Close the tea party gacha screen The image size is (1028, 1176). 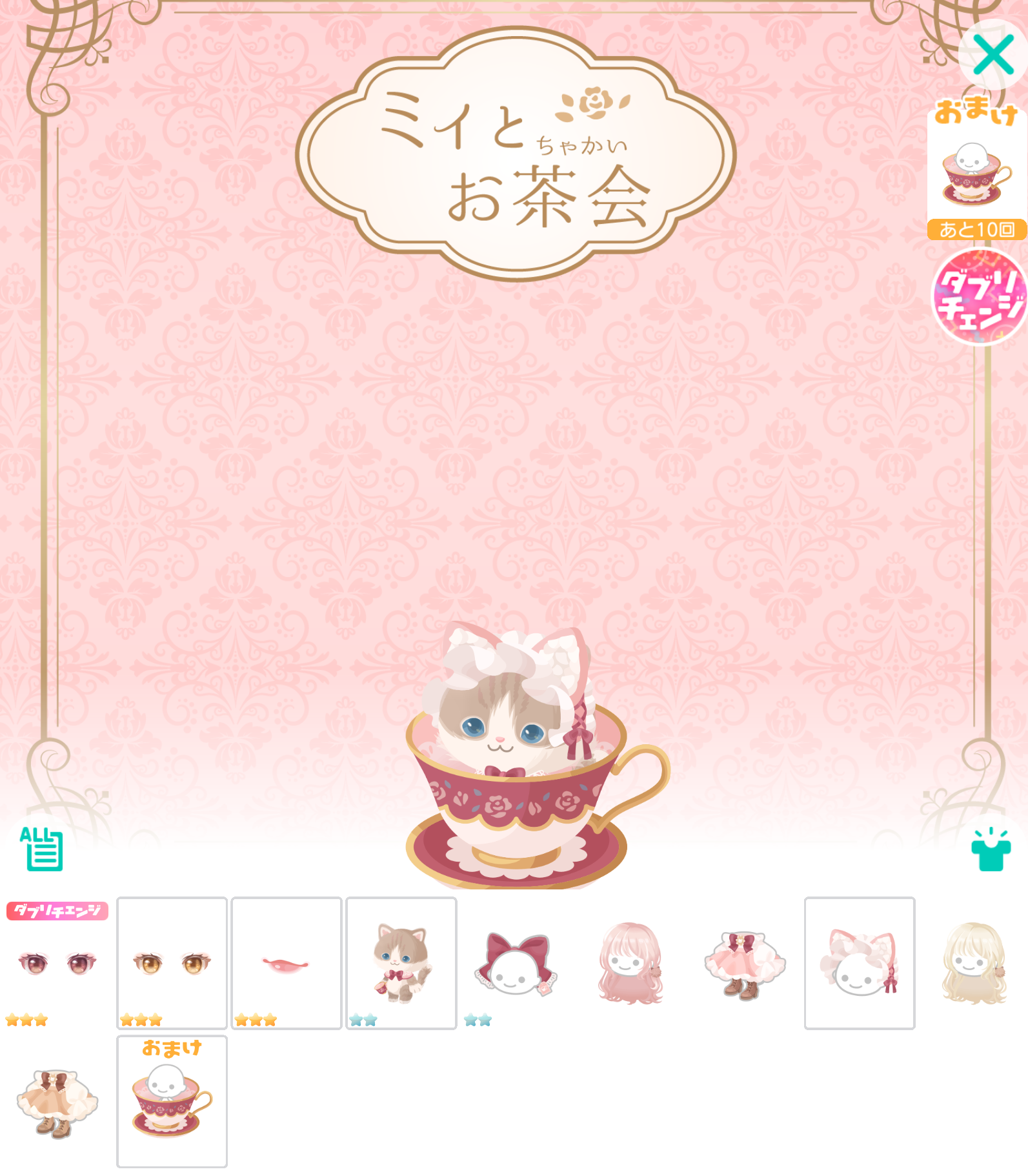coord(993,55)
